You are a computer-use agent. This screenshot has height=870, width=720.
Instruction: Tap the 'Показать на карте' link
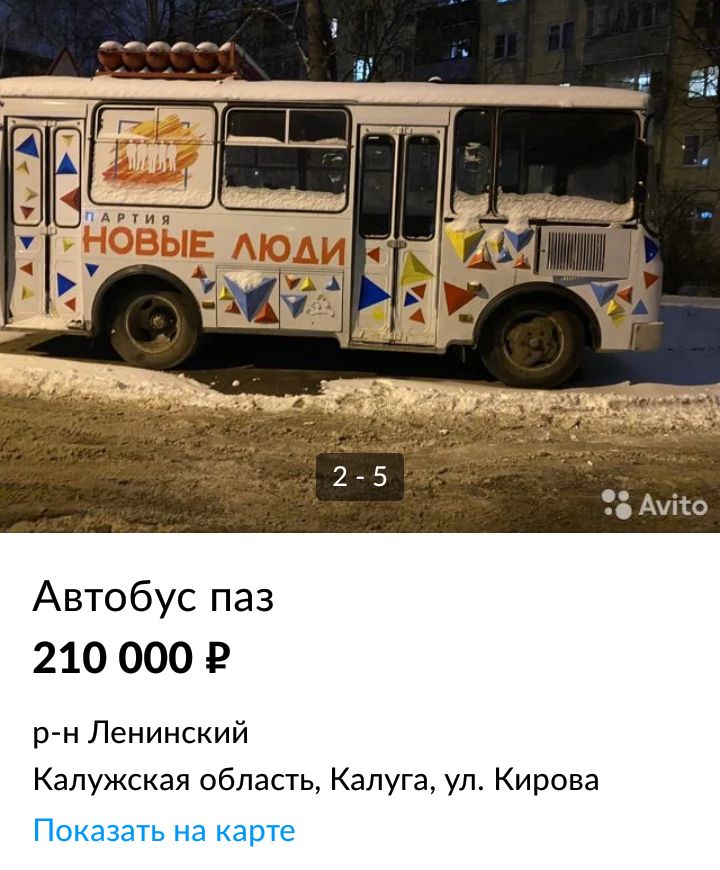pos(164,830)
